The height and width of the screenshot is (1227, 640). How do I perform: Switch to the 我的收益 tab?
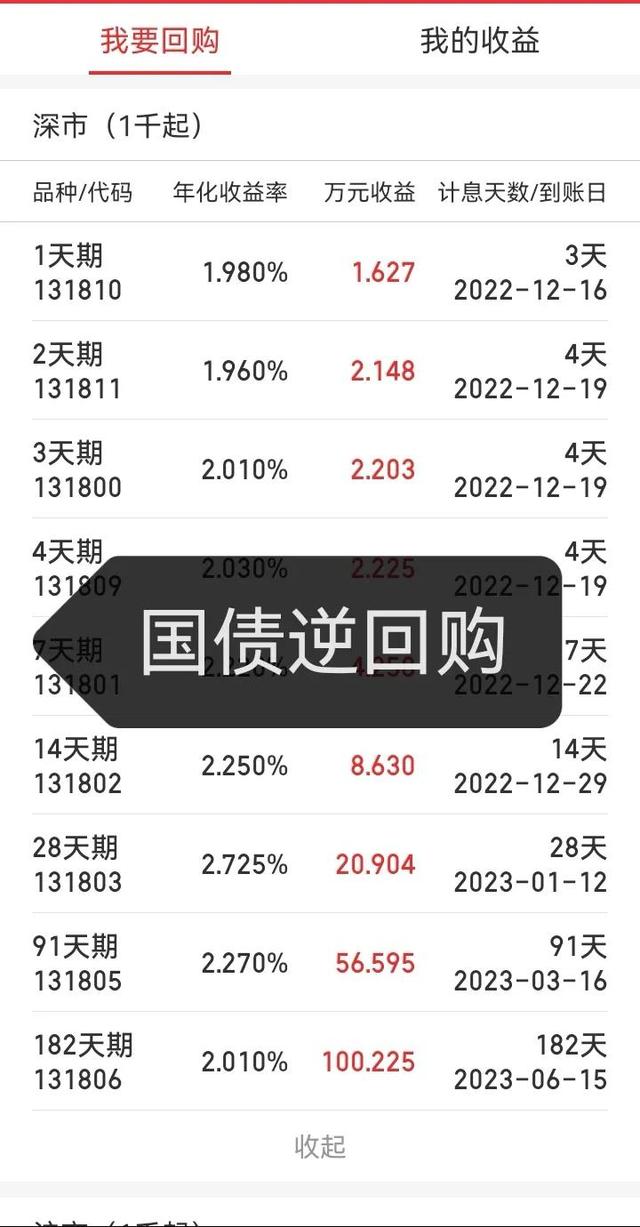(x=479, y=41)
